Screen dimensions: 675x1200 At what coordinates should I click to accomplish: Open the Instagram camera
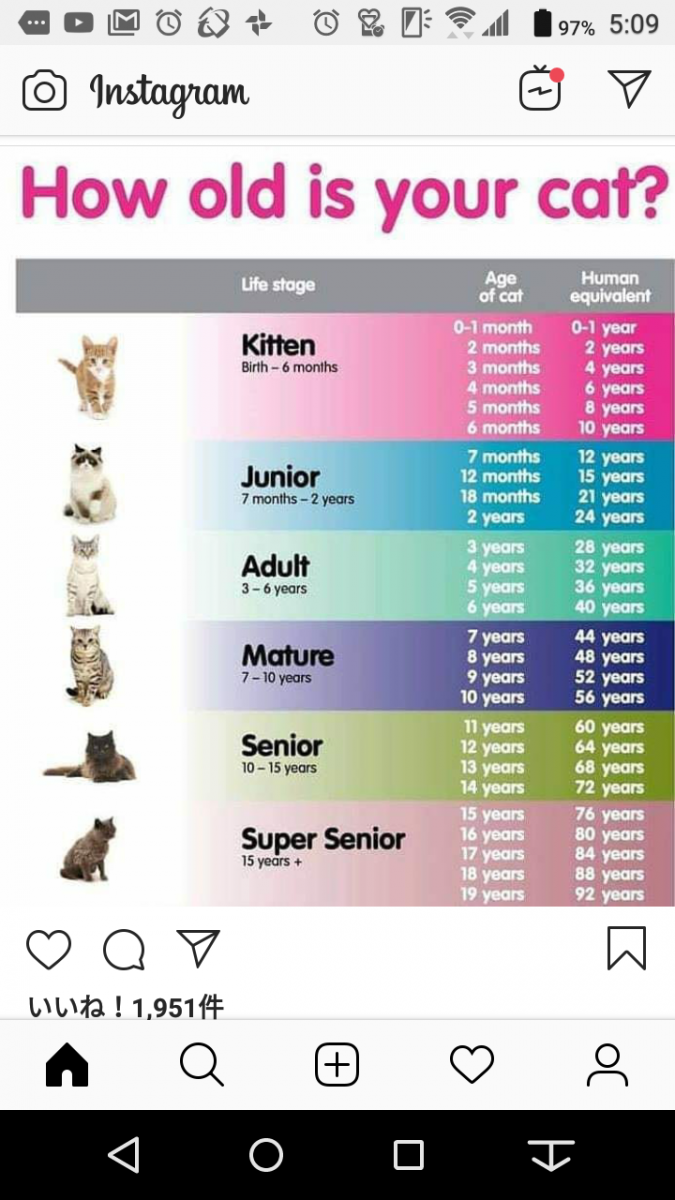(44, 92)
